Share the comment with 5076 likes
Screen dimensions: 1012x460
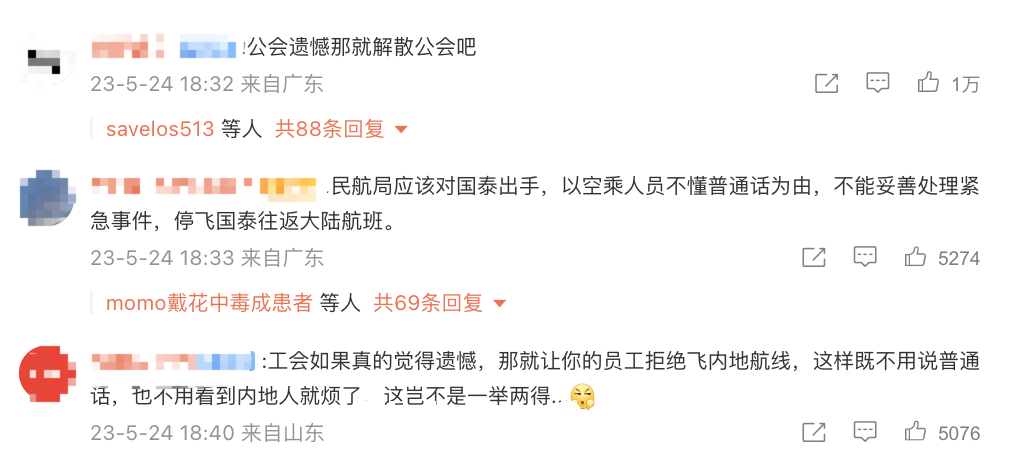(x=814, y=432)
